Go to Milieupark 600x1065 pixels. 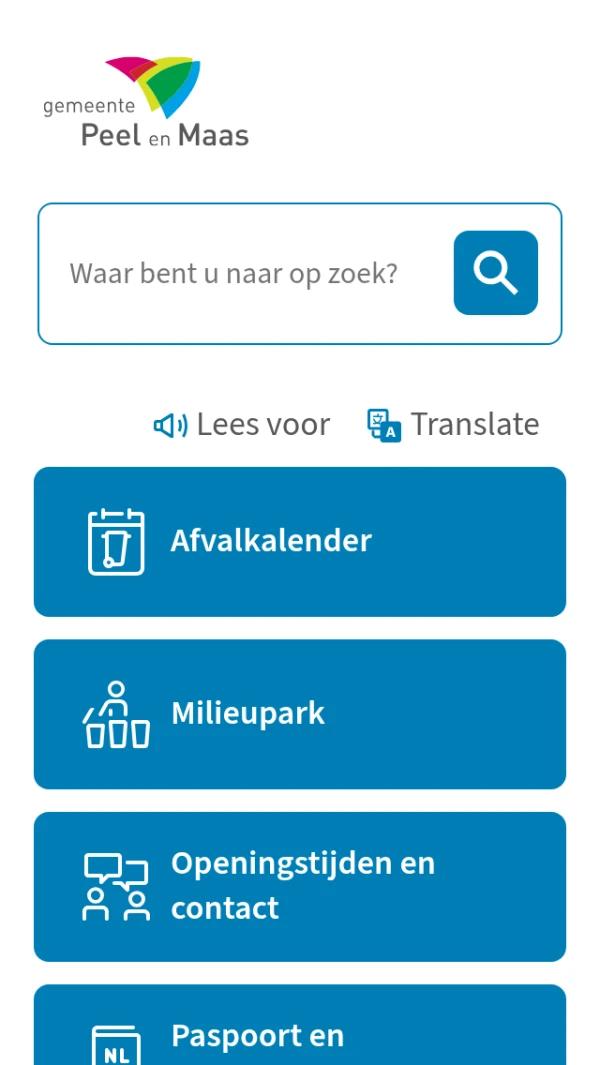(x=300, y=714)
